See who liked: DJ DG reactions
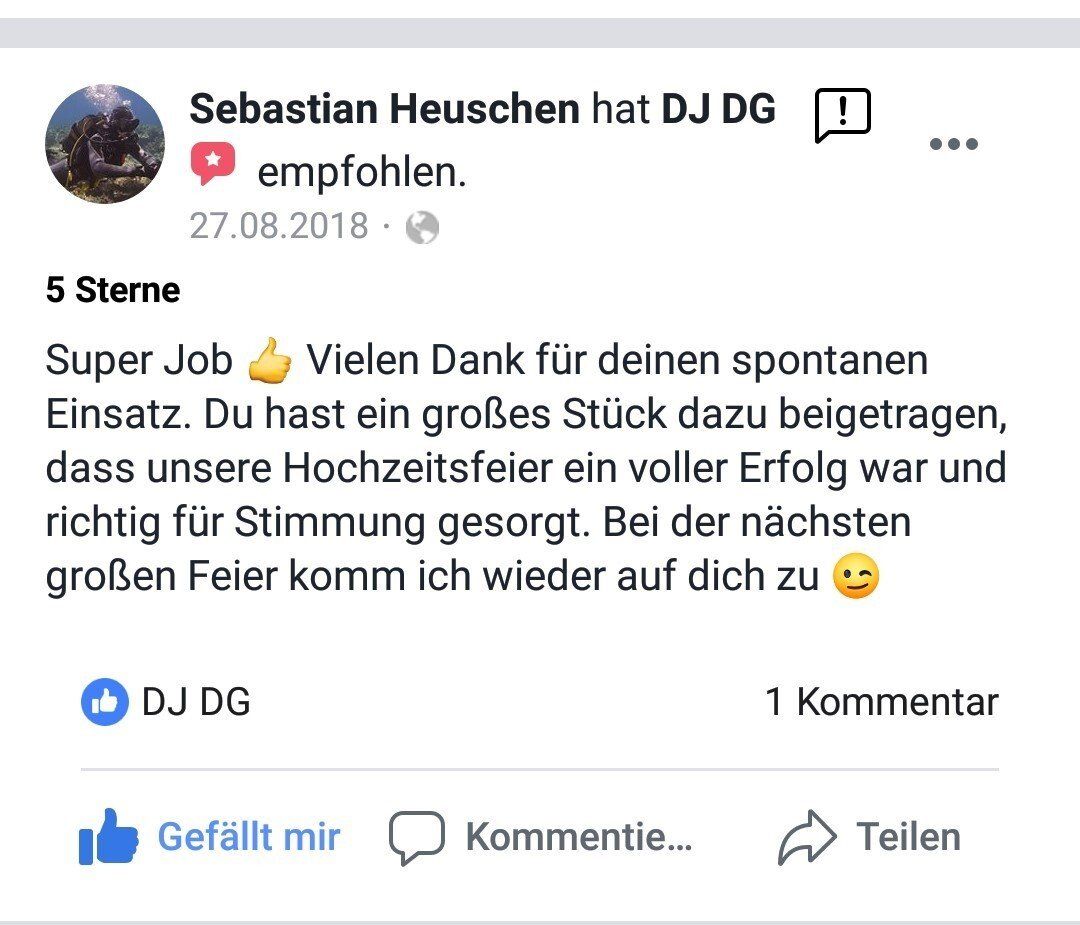This screenshot has height=925, width=1080. point(167,702)
